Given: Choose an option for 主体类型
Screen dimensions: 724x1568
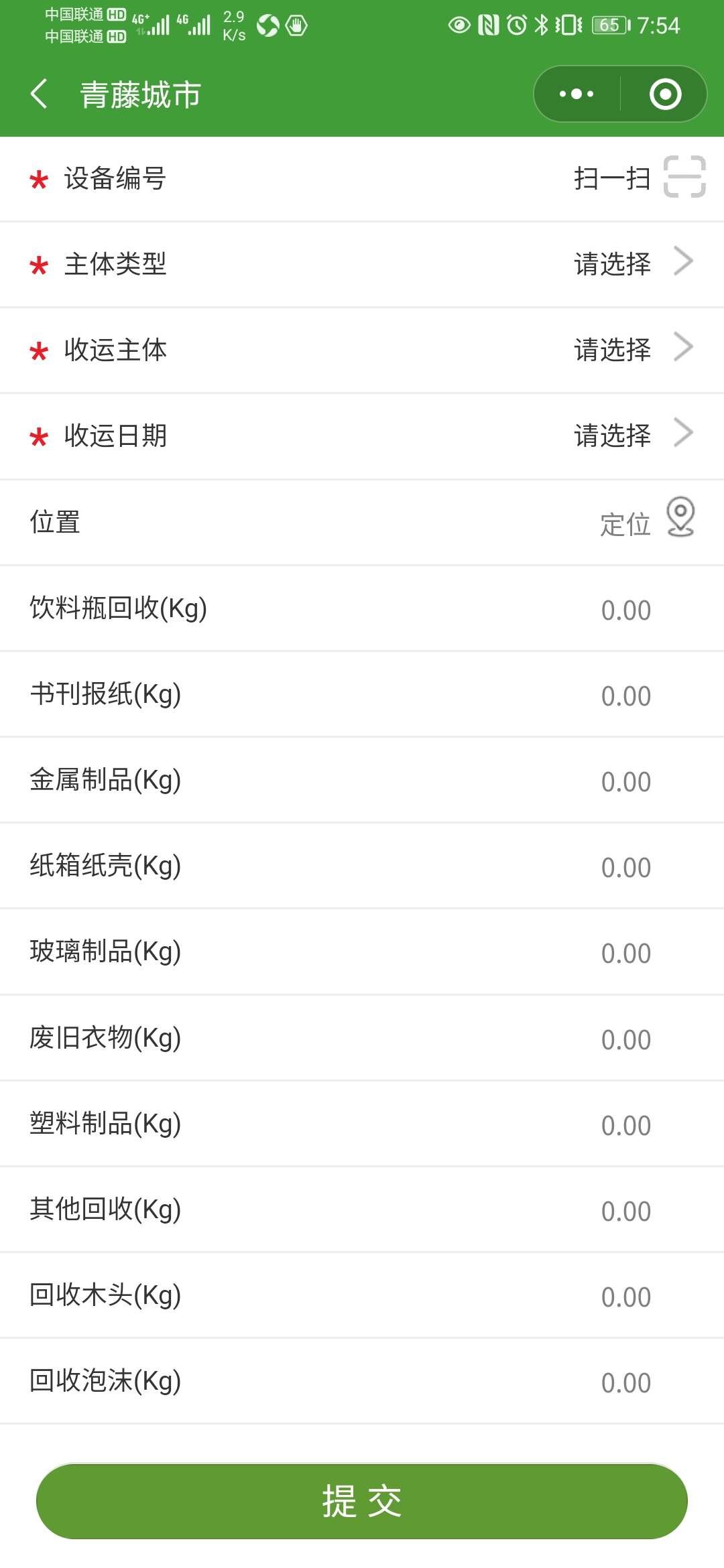Looking at the screenshot, I should coord(631,263).
